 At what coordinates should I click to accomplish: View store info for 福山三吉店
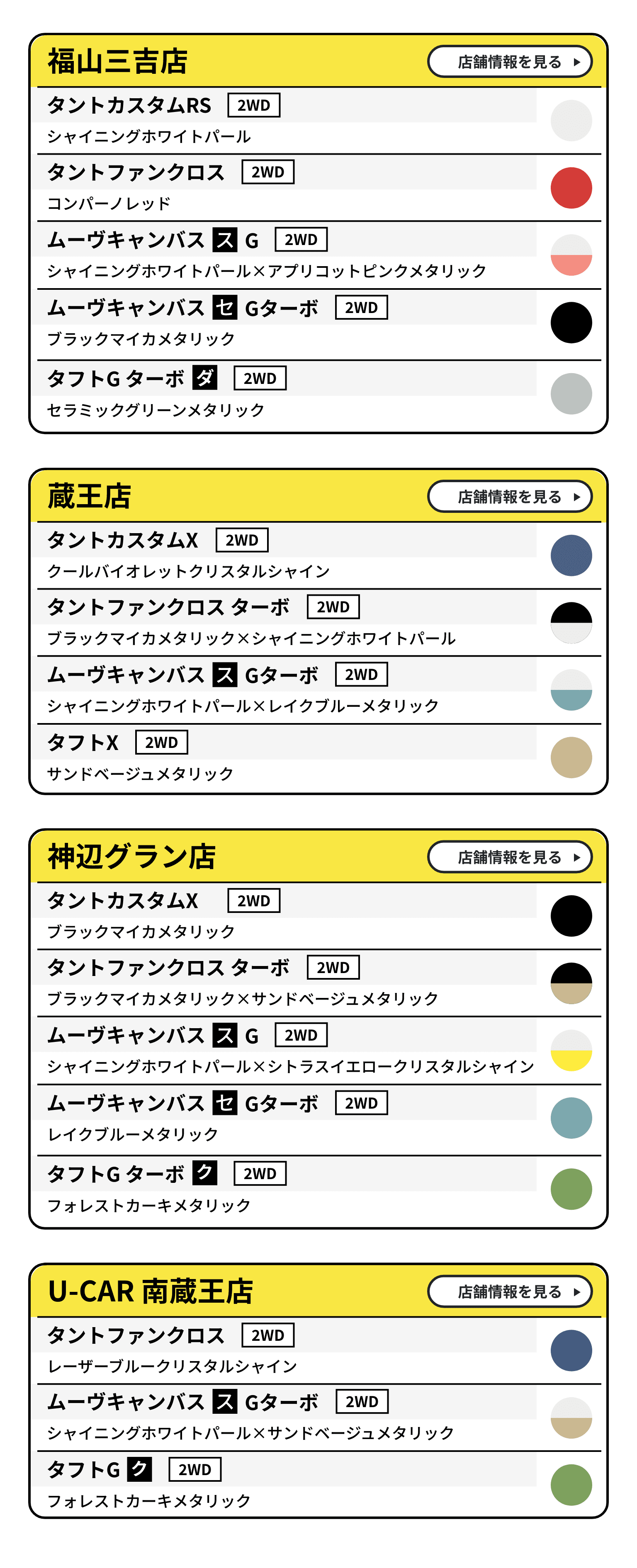(x=510, y=61)
